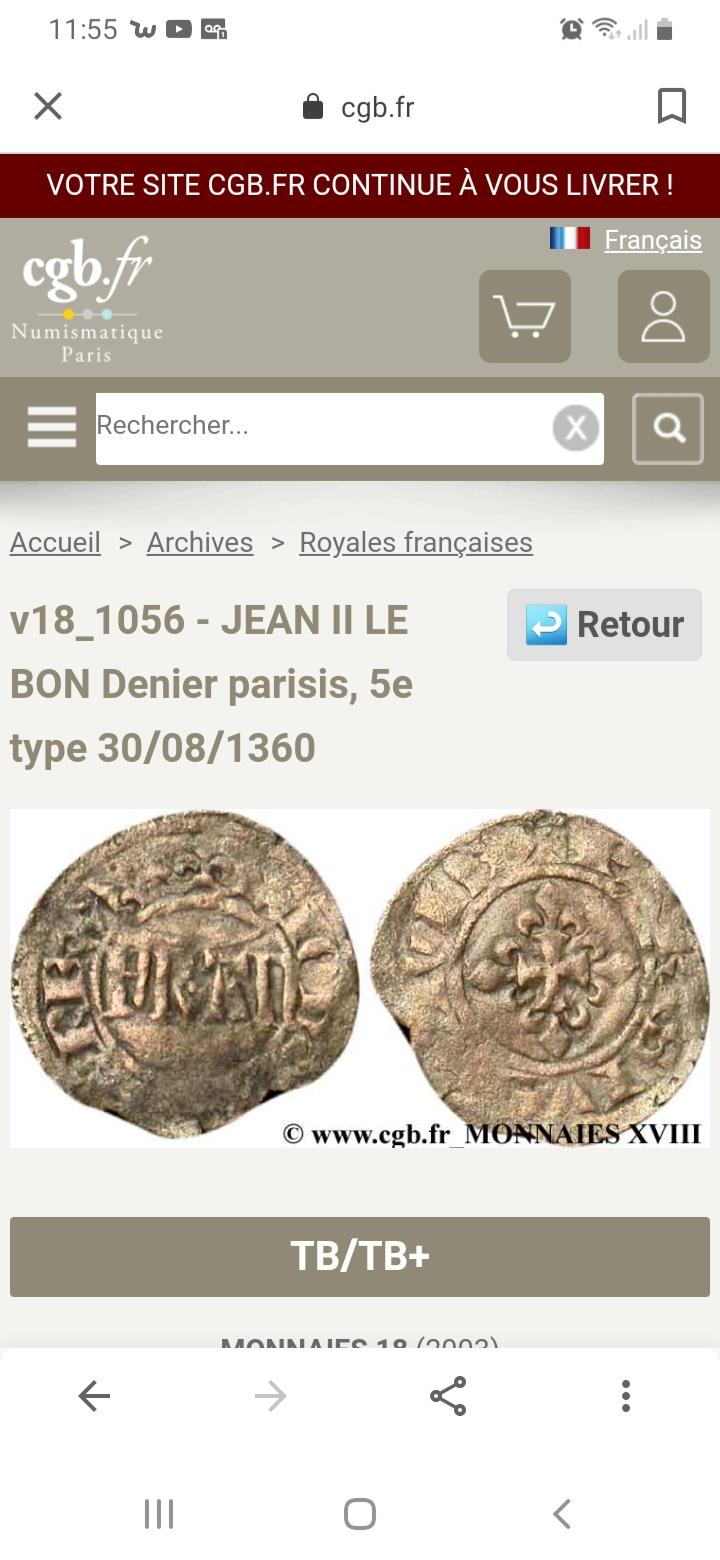Open recent apps from system bar
The width and height of the screenshot is (720, 1560).
pos(159,1514)
